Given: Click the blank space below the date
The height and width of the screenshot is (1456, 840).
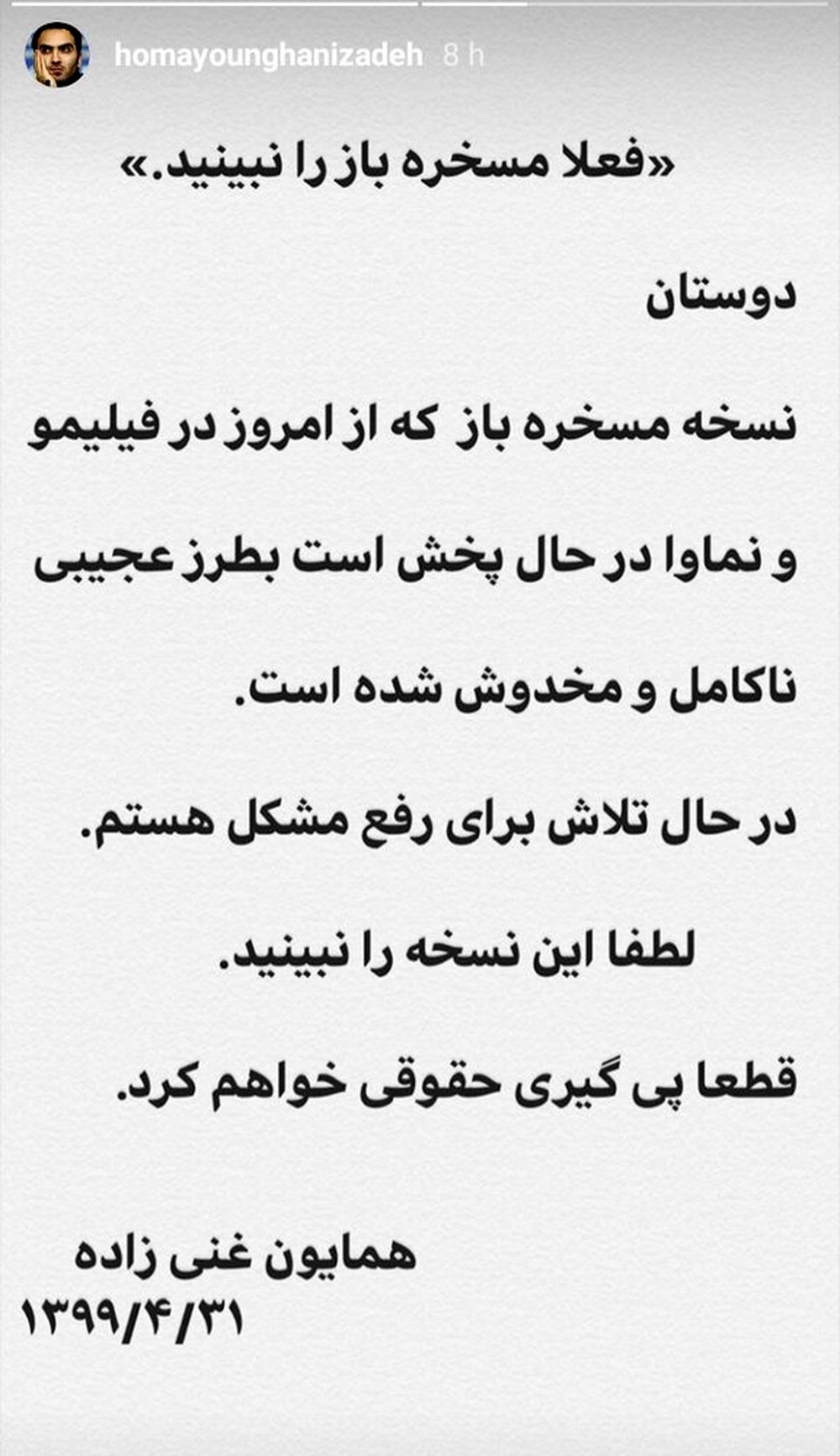Looking at the screenshot, I should (420, 1403).
